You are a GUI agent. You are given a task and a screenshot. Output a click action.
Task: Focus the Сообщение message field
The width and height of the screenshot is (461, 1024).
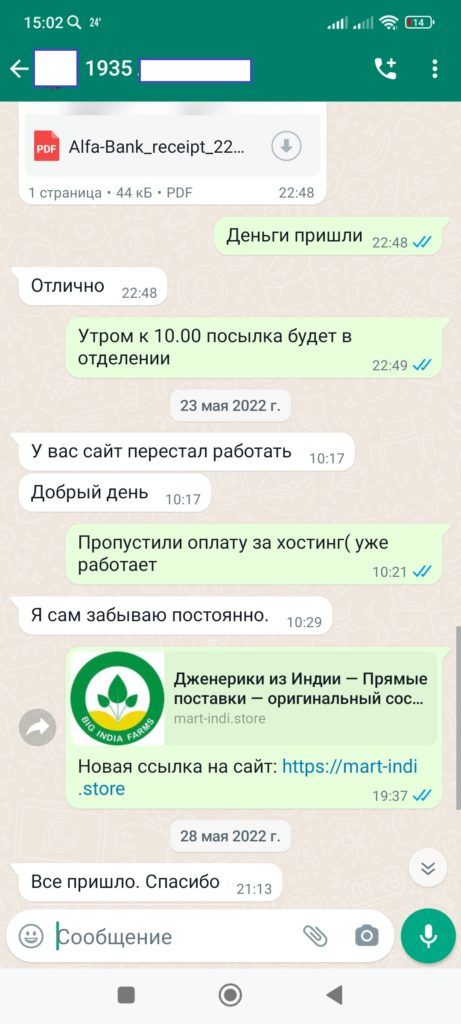[x=176, y=937]
